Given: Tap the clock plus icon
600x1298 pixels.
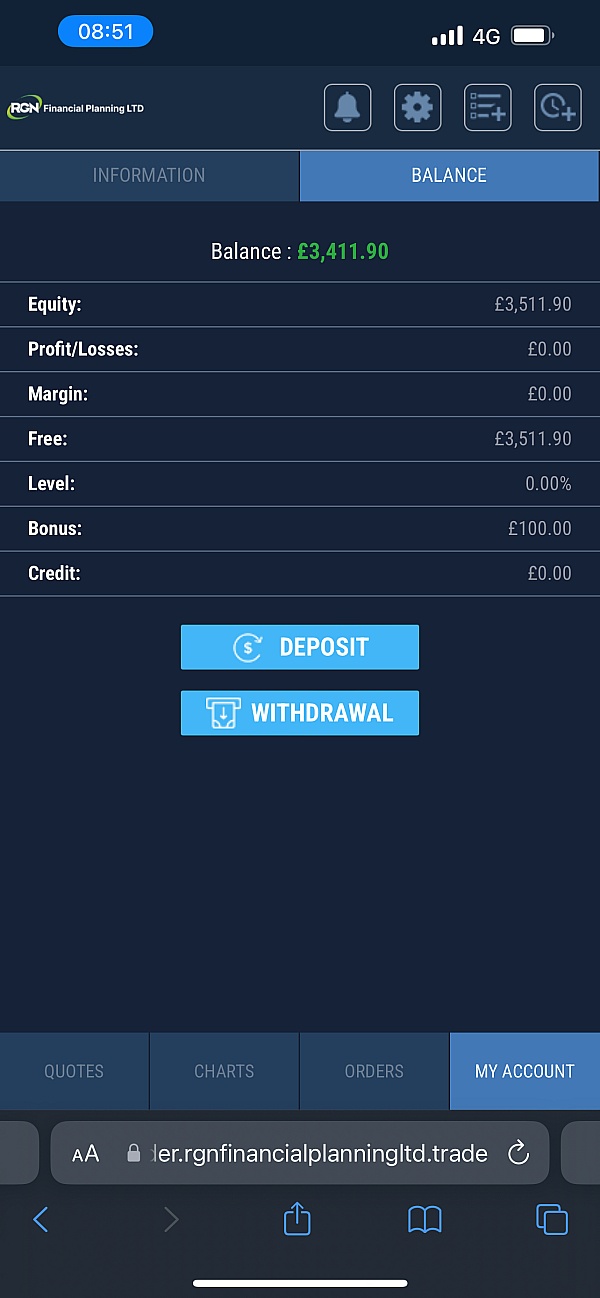Looking at the screenshot, I should (558, 107).
